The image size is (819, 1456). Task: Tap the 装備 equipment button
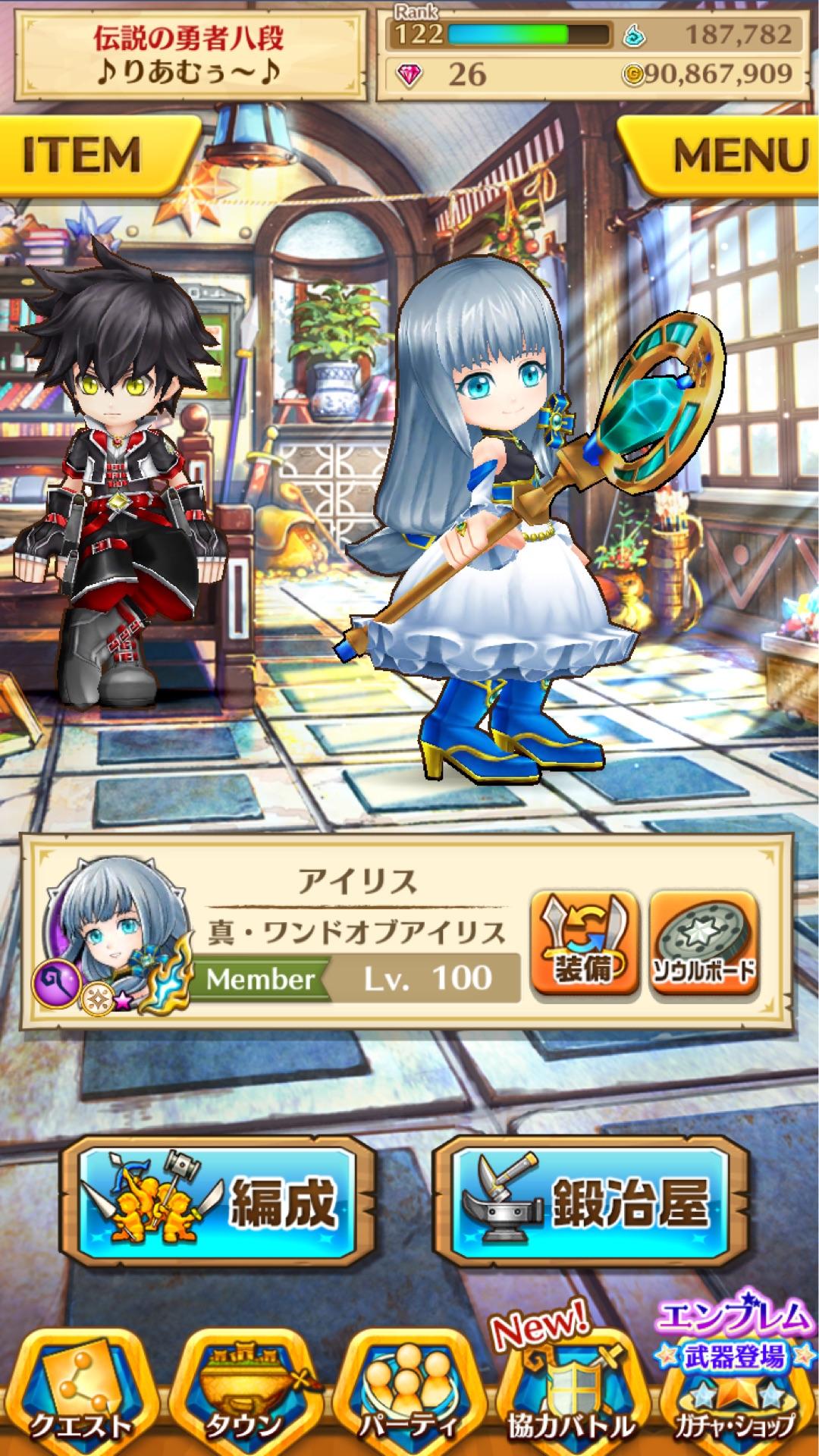click(x=584, y=944)
